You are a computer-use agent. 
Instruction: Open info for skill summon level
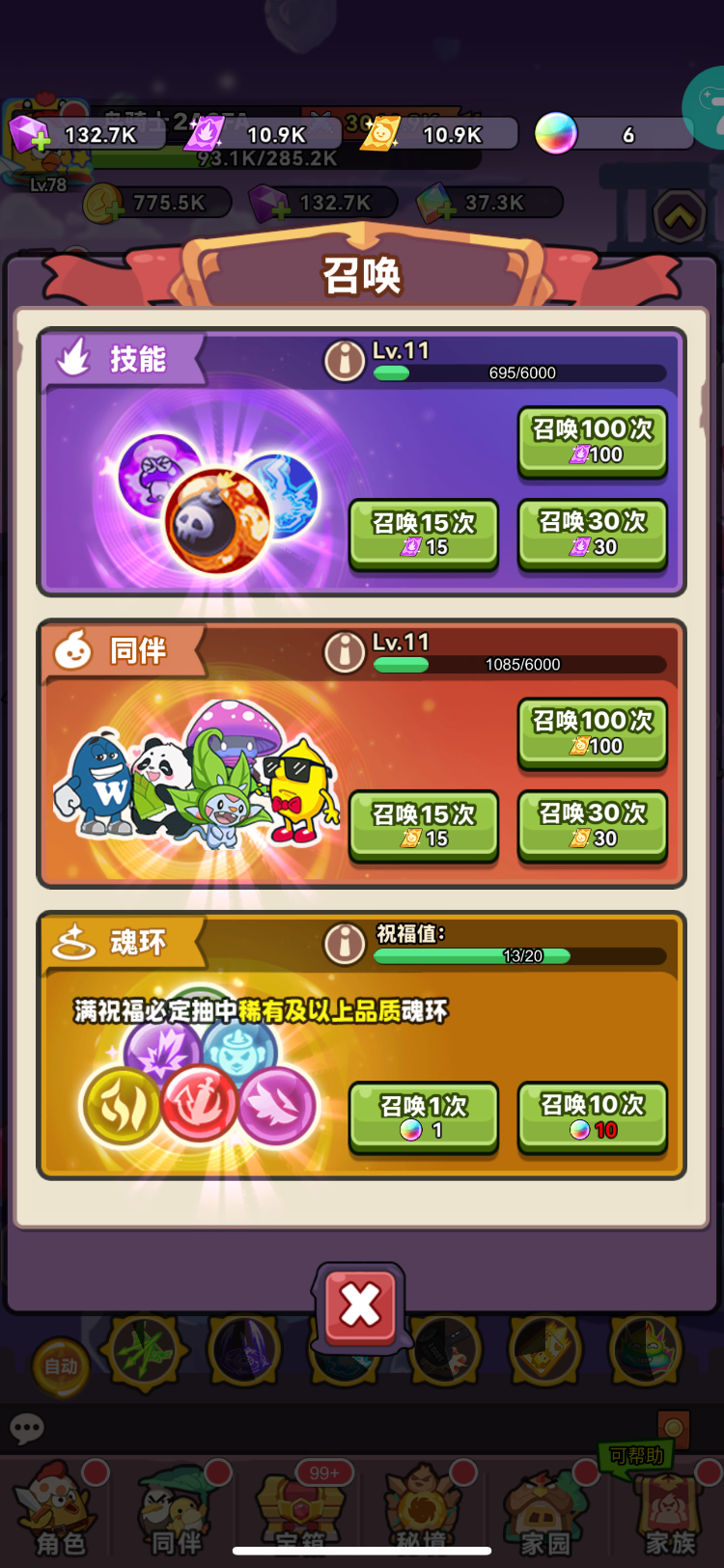tap(344, 361)
